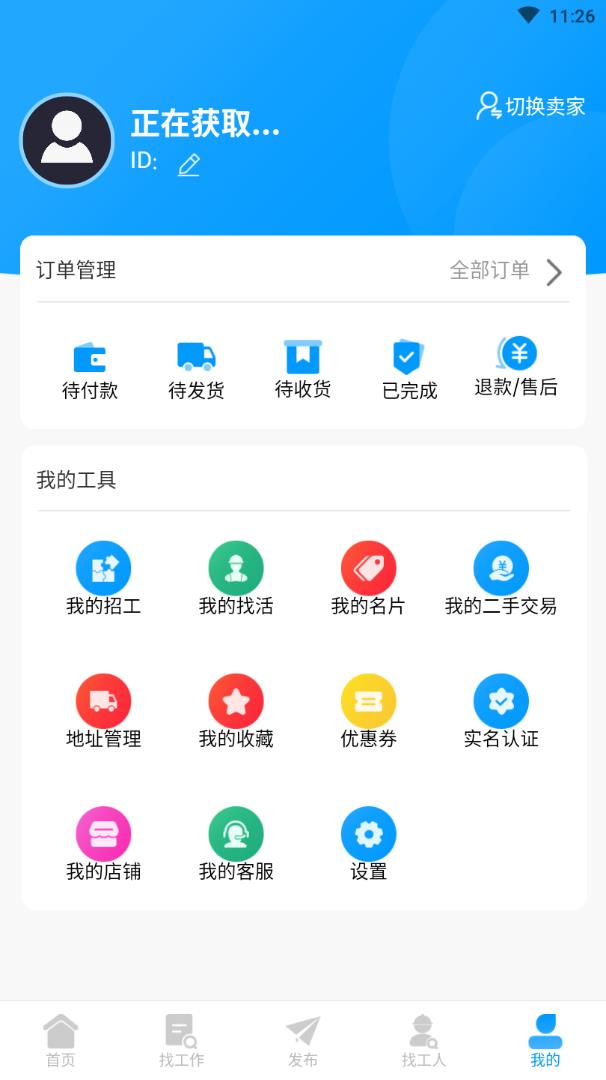Go to 我的找活 job search
606x1080 pixels.
coord(236,579)
